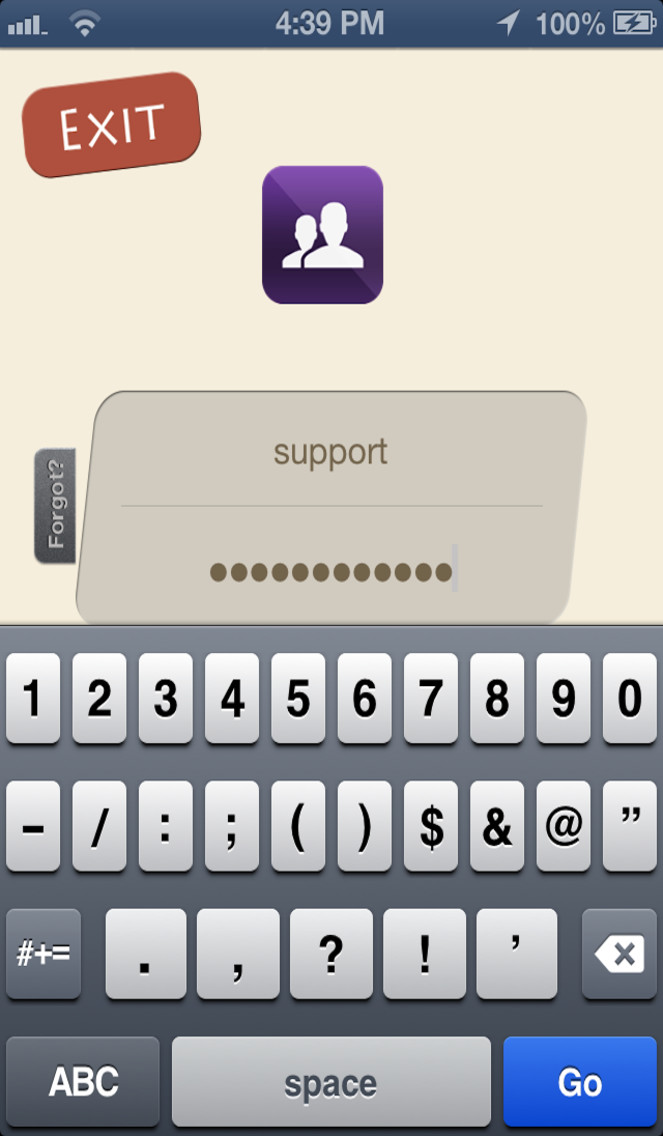
Task: Edit the username field showing support
Action: (x=330, y=453)
